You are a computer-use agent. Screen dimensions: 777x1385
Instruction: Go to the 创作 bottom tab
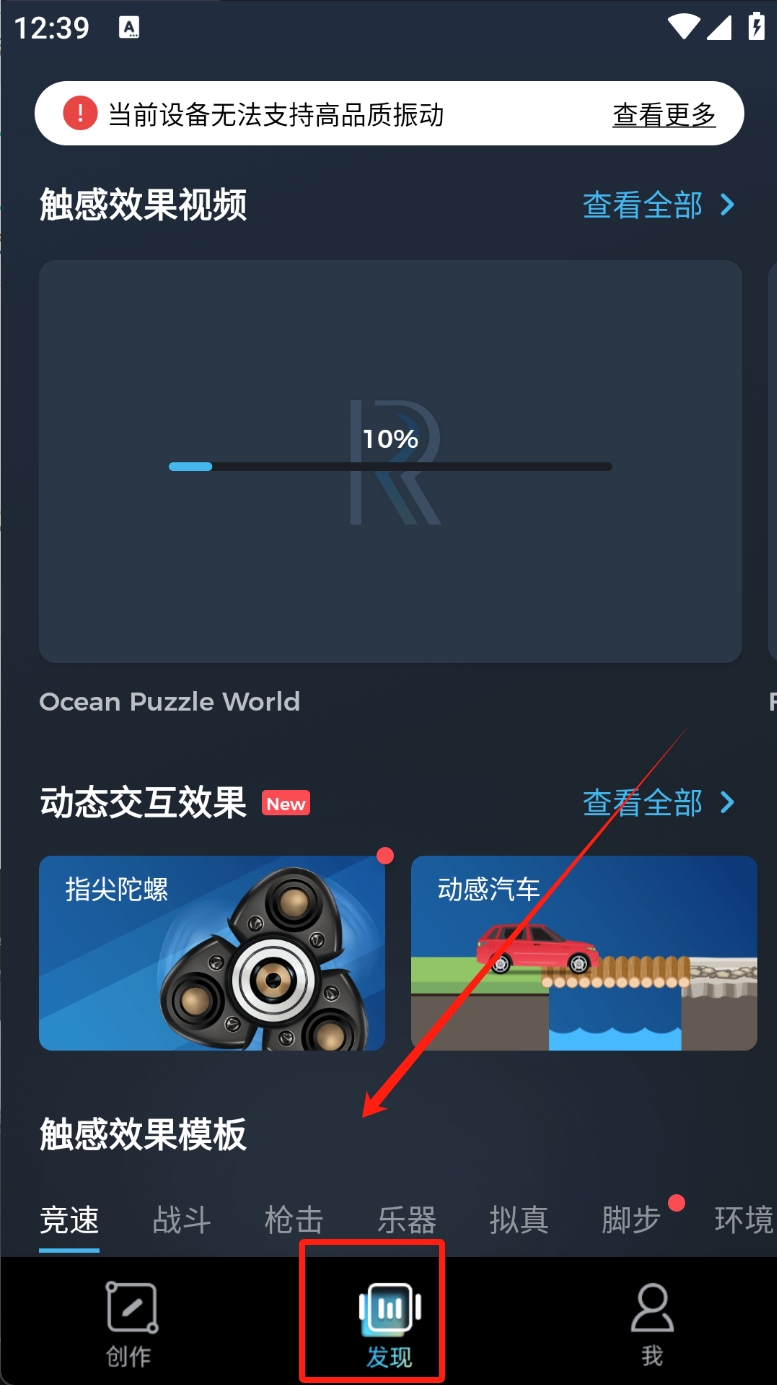130,1324
